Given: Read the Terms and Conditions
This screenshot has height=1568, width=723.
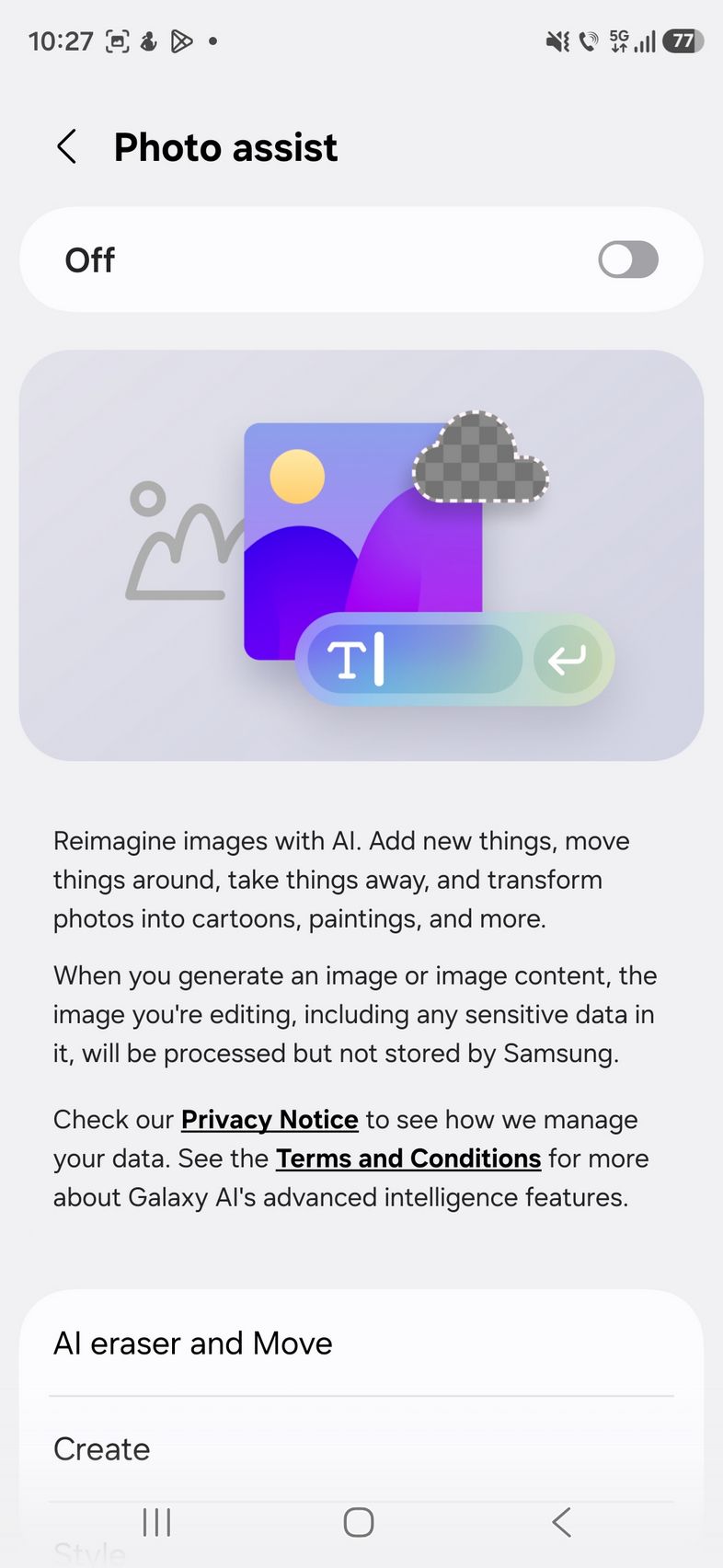Looking at the screenshot, I should 408,1159.
